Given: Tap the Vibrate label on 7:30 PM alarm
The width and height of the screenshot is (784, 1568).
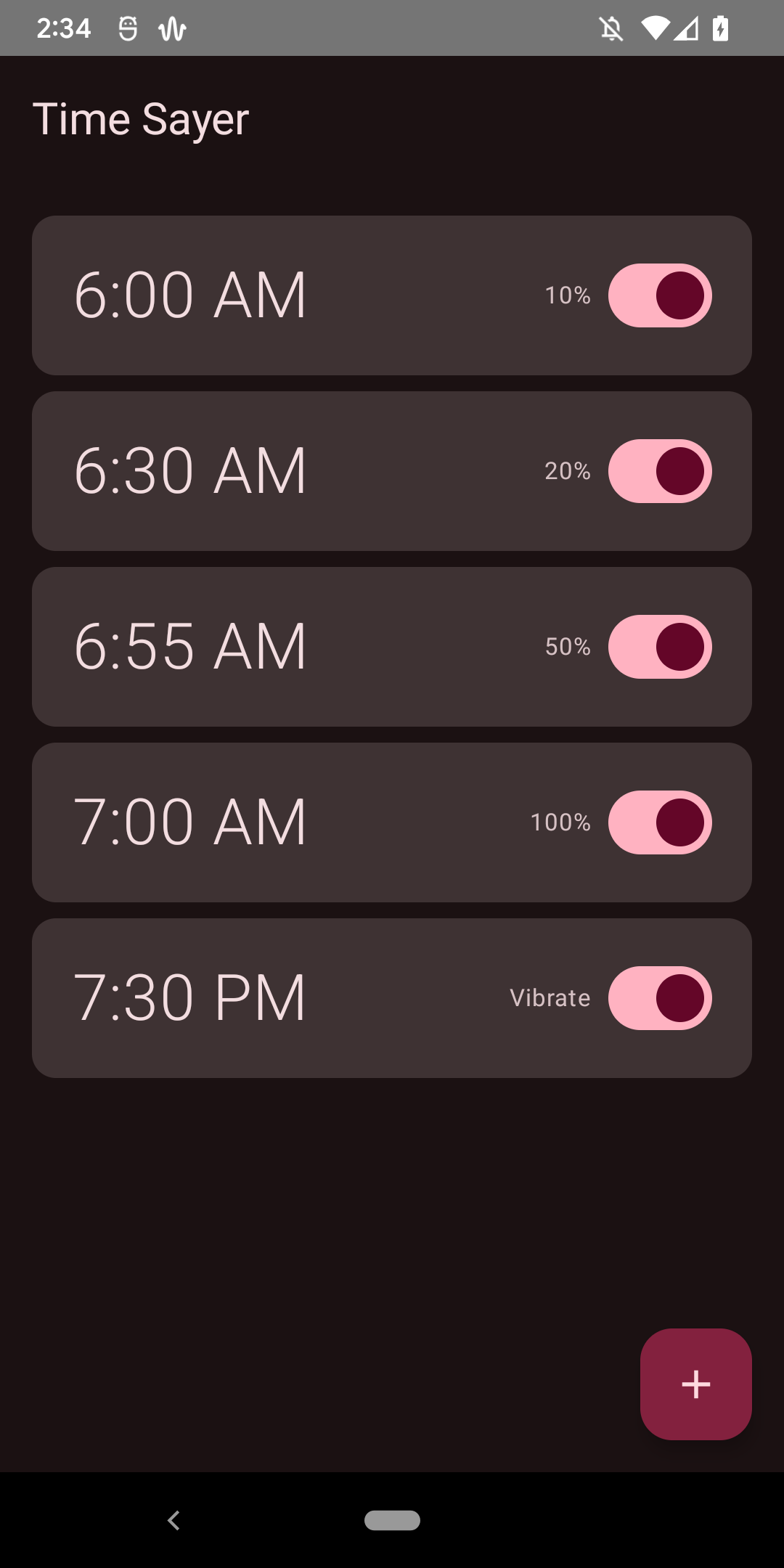Looking at the screenshot, I should click(x=550, y=997).
